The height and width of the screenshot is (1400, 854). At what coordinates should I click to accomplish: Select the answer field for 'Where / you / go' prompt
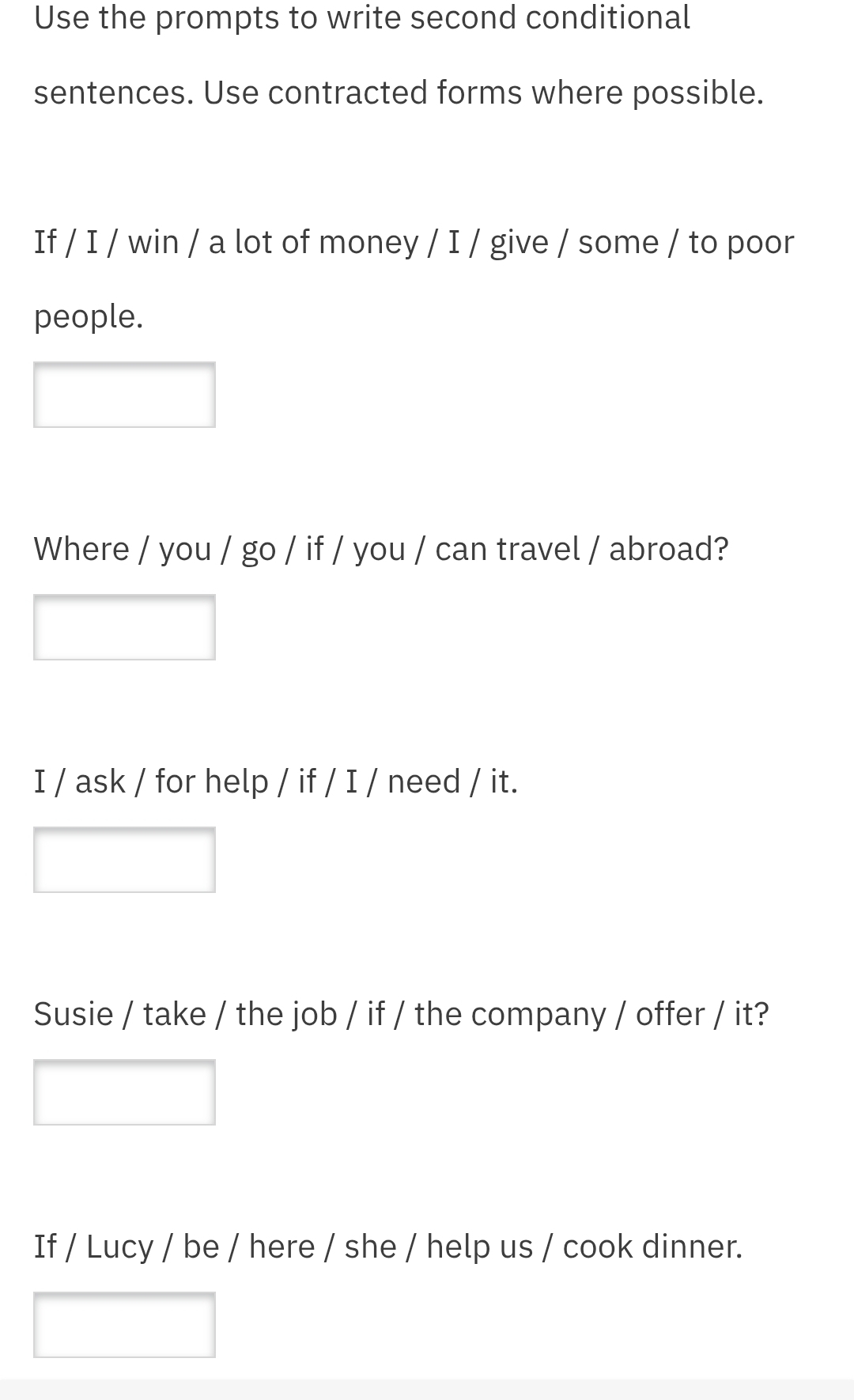click(x=124, y=627)
